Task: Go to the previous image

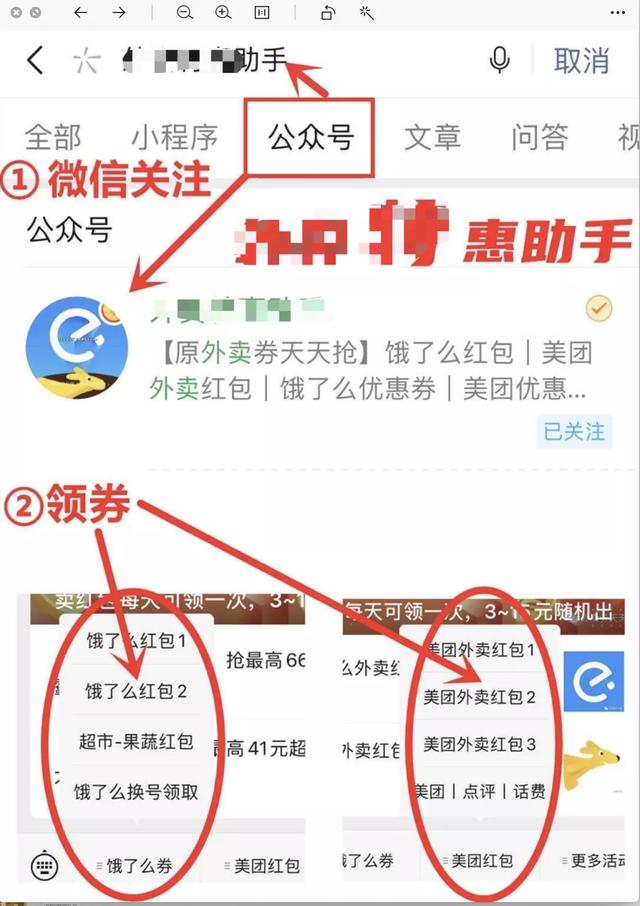Action: pyautogui.click(x=81, y=13)
